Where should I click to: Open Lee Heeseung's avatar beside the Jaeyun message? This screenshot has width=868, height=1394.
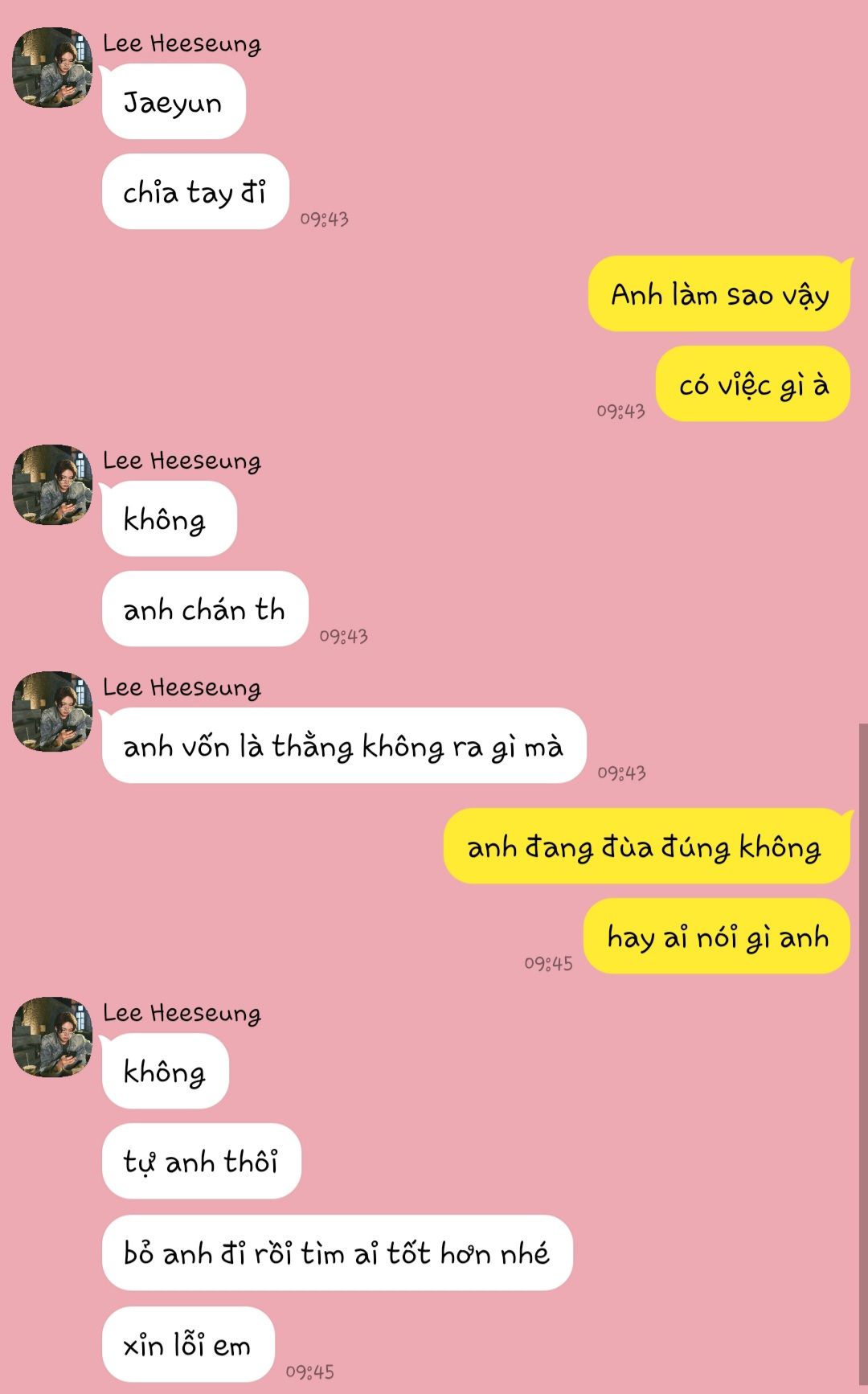(x=52, y=68)
